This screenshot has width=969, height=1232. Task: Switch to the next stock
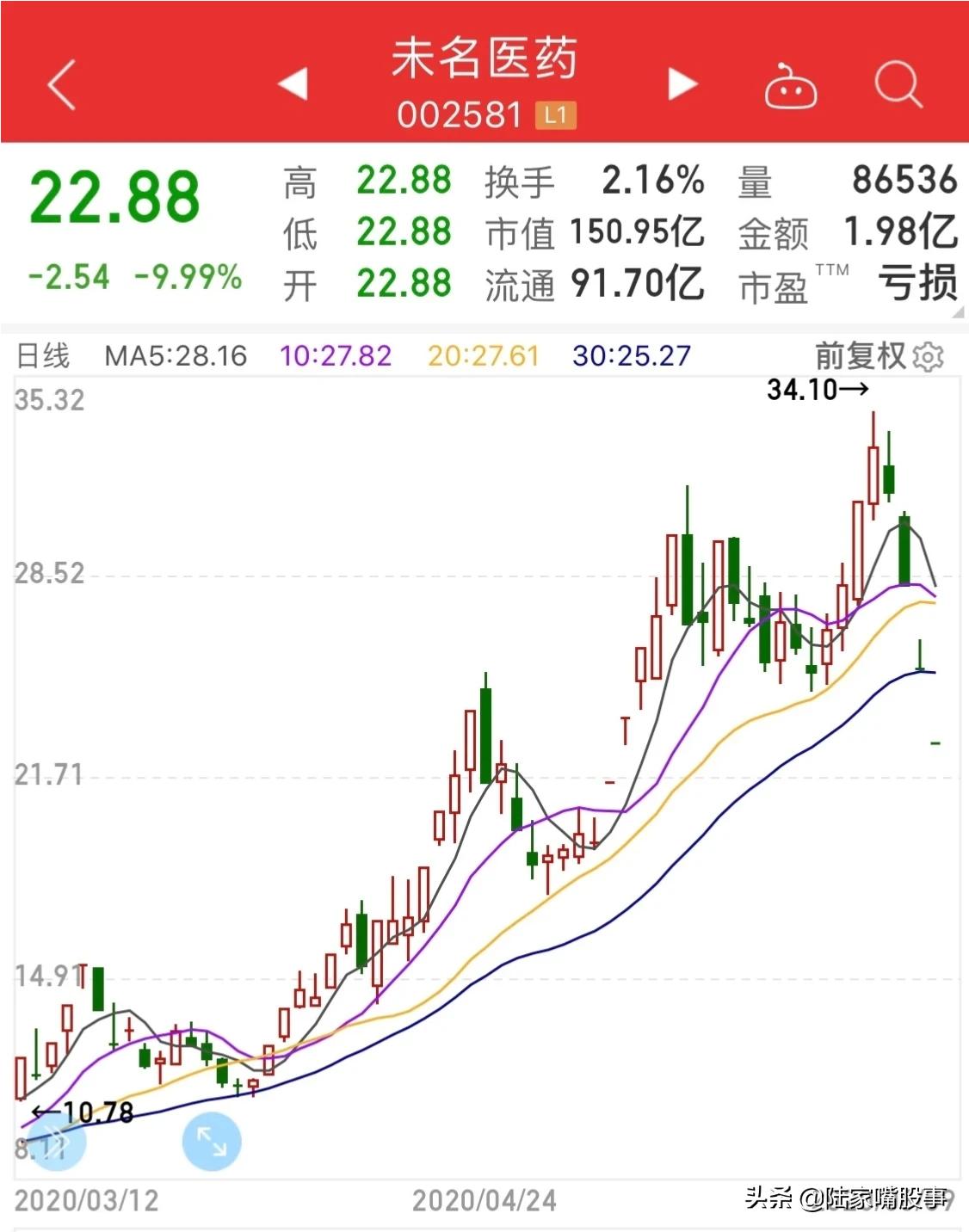tap(682, 83)
